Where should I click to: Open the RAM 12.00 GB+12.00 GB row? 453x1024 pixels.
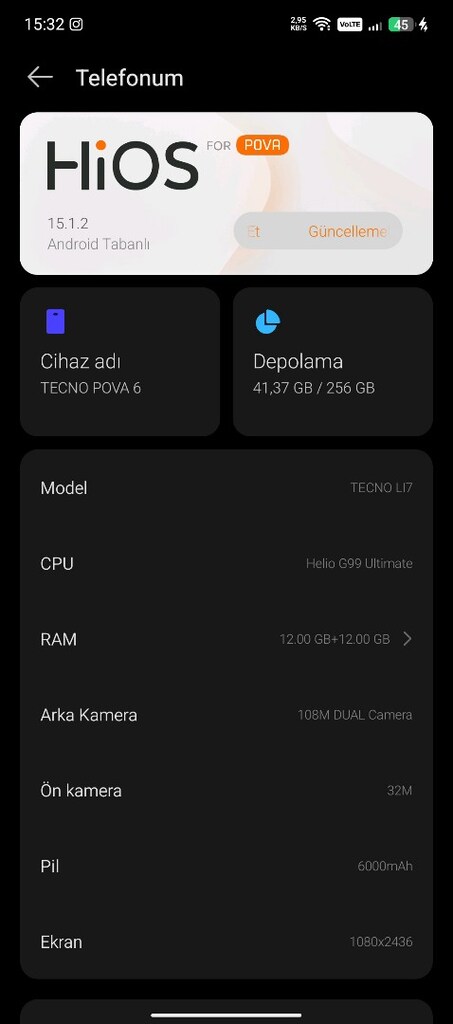(226, 639)
